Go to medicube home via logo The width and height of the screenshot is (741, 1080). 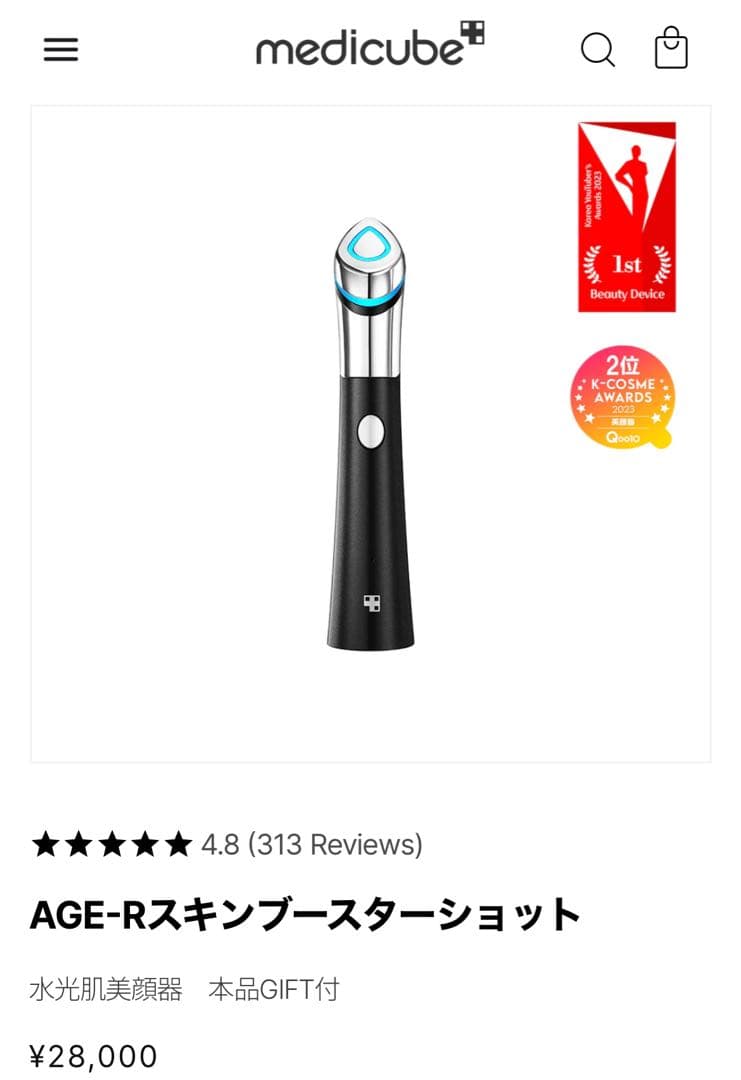point(369,46)
